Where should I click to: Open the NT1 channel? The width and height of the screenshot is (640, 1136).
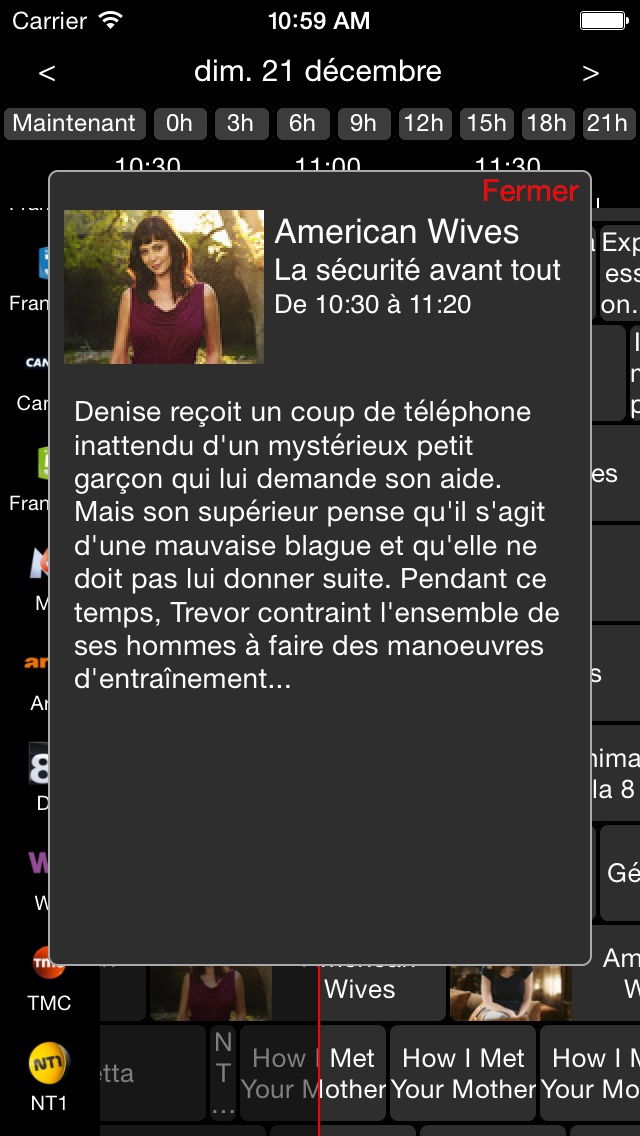pyautogui.click(x=49, y=1075)
